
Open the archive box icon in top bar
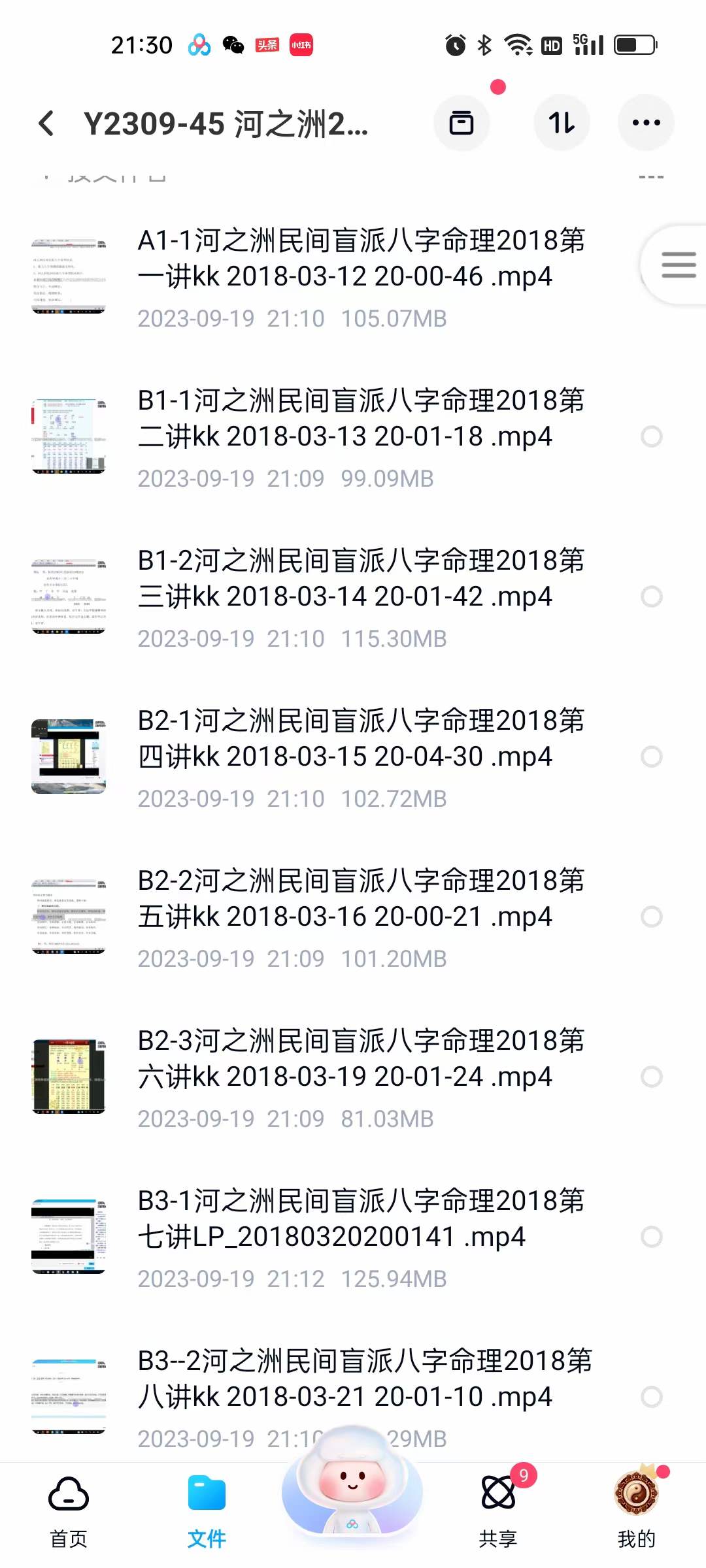tap(462, 123)
